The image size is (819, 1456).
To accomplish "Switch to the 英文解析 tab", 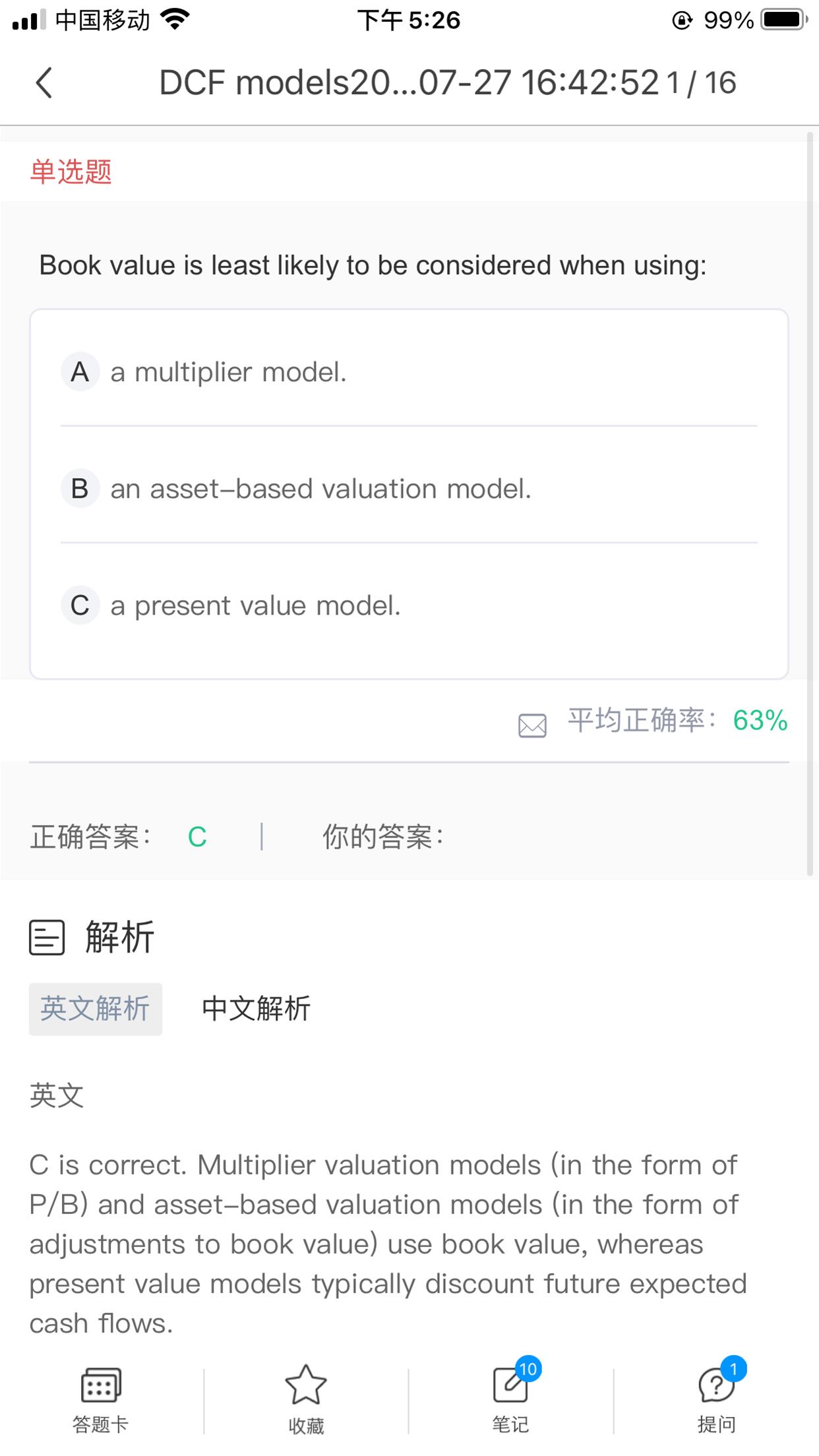I will pyautogui.click(x=96, y=1009).
